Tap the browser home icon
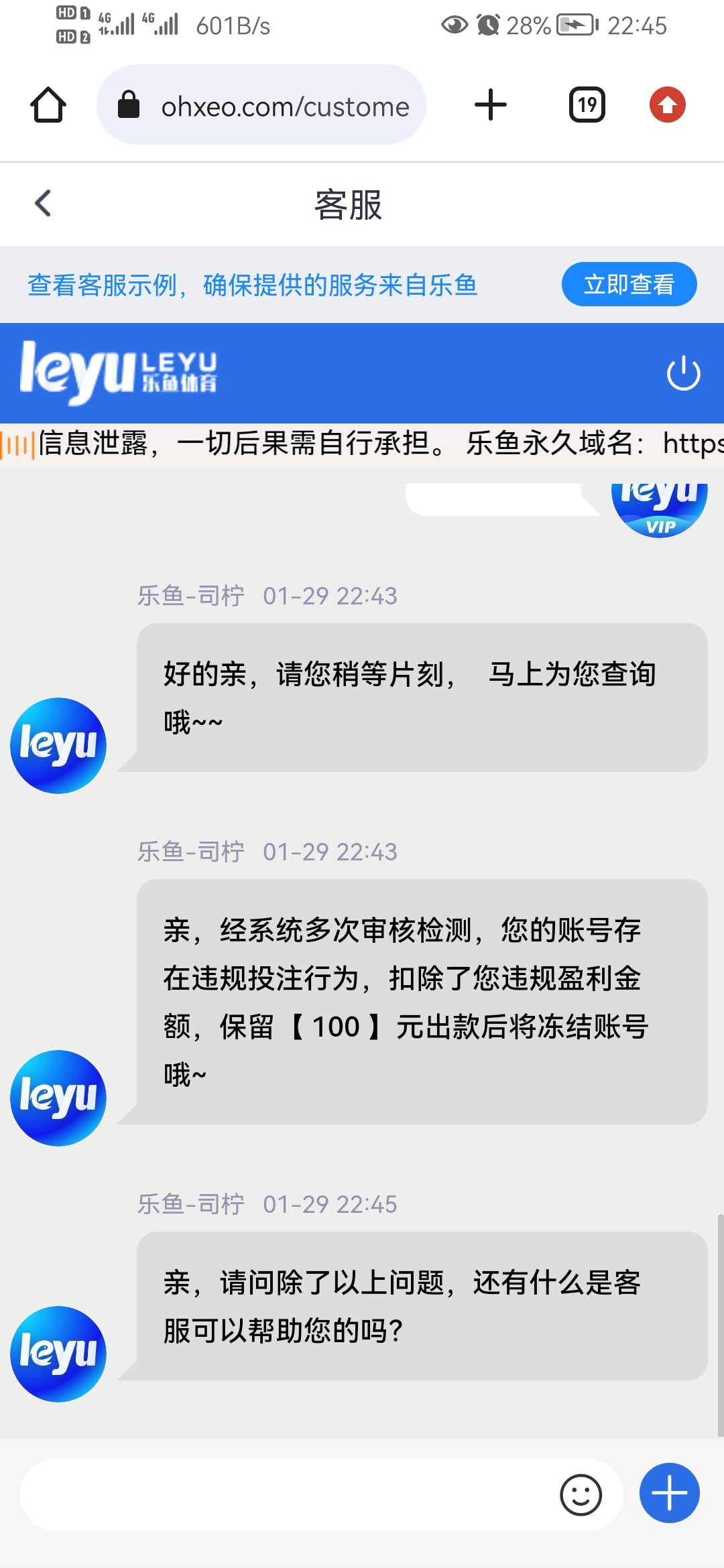Image resolution: width=724 pixels, height=1568 pixels. (x=49, y=105)
